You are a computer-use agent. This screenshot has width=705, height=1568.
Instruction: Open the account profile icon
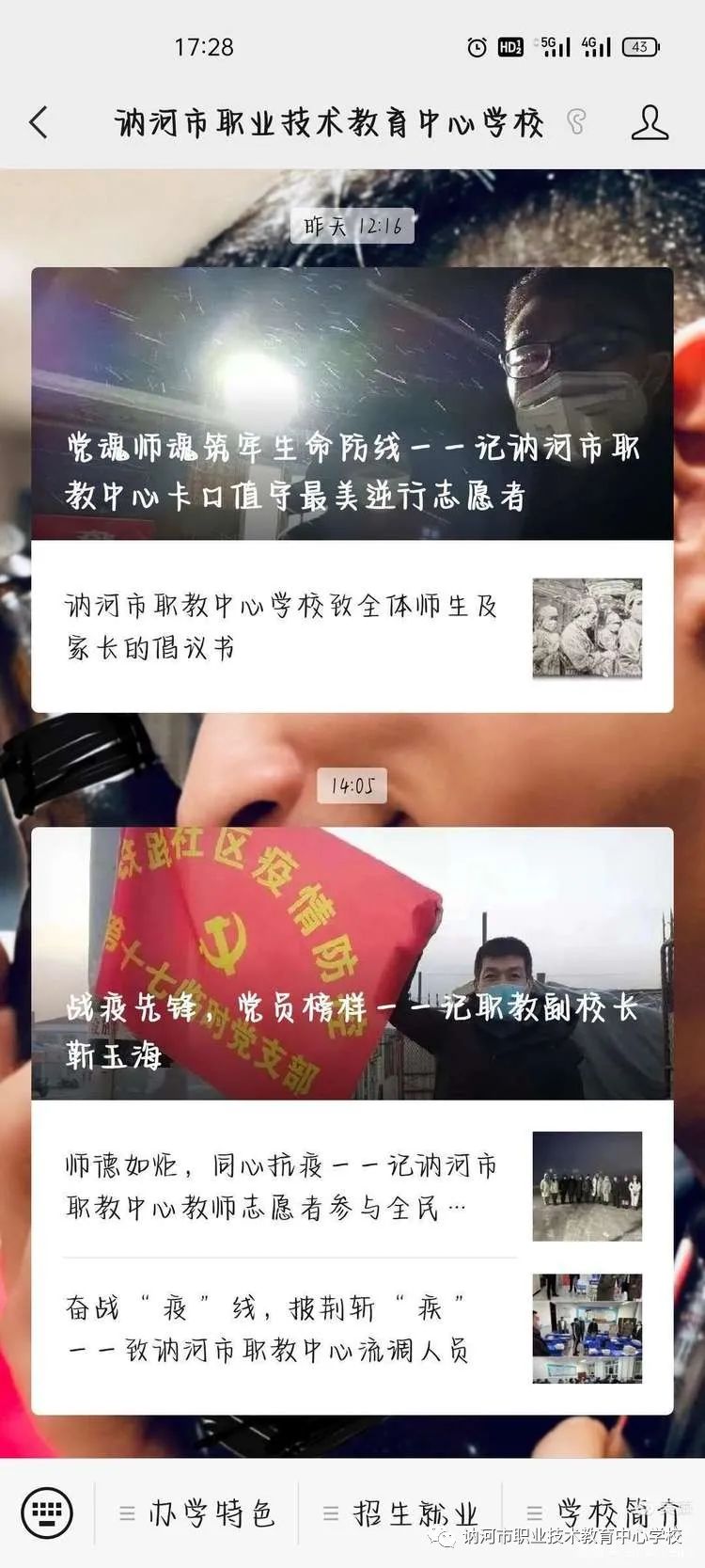(x=649, y=122)
